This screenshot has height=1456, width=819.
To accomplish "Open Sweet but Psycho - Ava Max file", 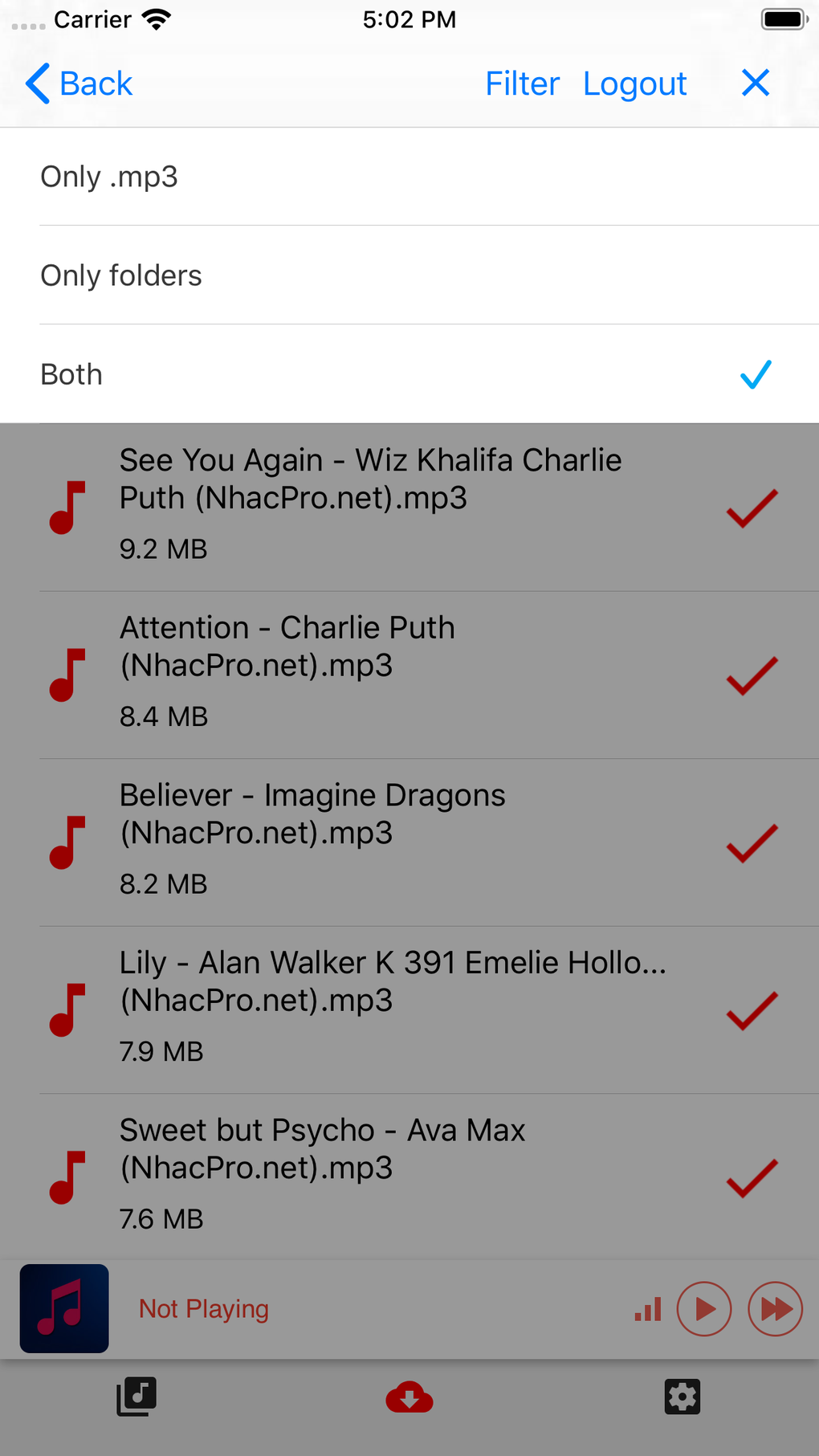I will coord(409,1177).
